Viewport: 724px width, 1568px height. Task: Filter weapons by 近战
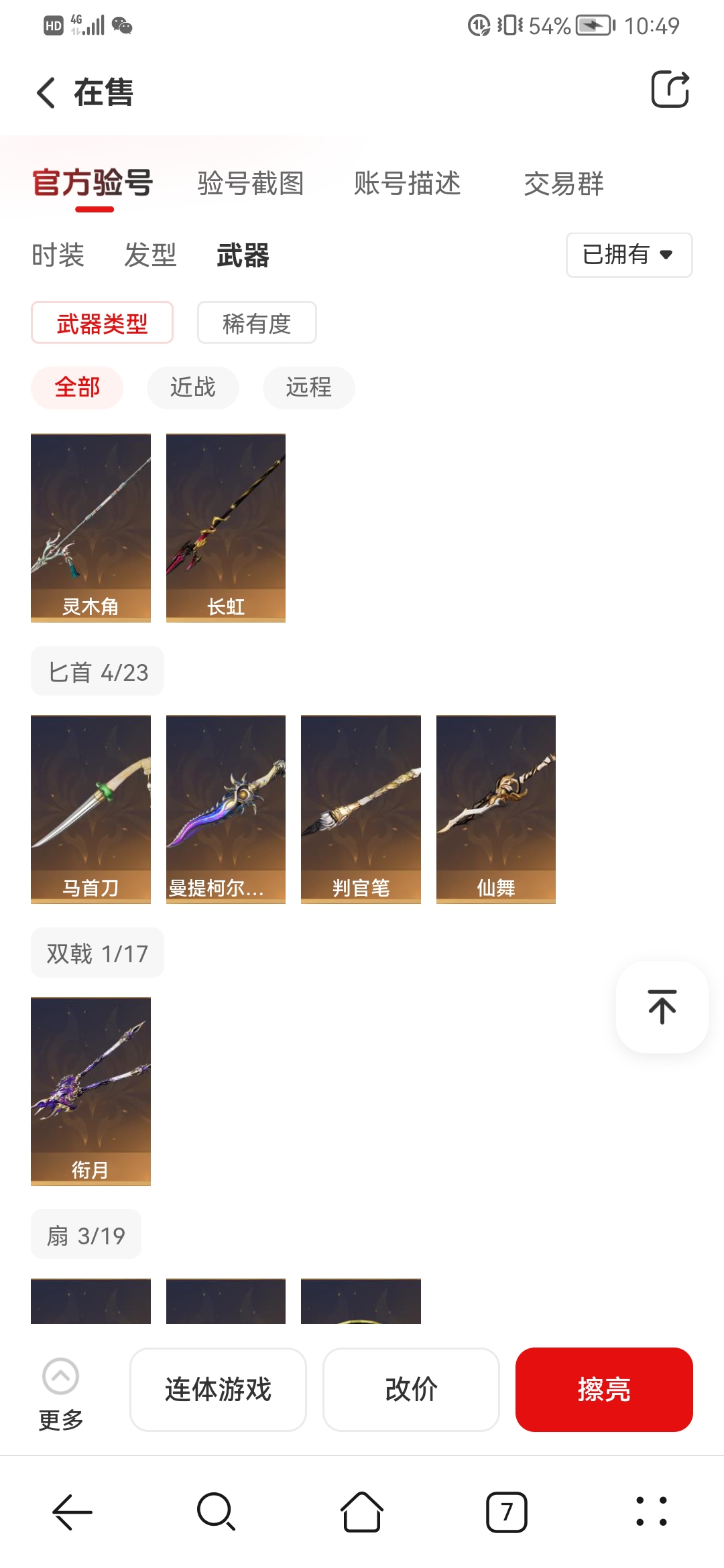(x=192, y=387)
